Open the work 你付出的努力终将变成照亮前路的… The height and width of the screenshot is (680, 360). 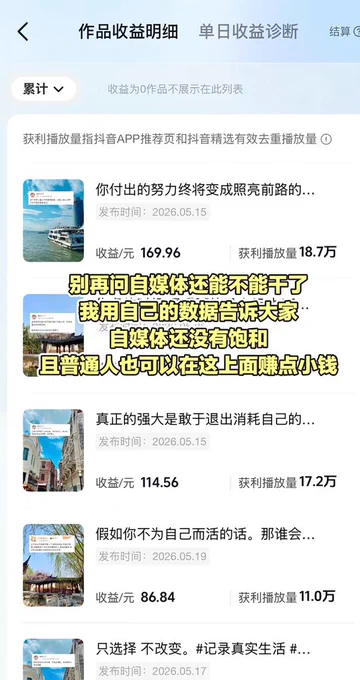(180, 220)
